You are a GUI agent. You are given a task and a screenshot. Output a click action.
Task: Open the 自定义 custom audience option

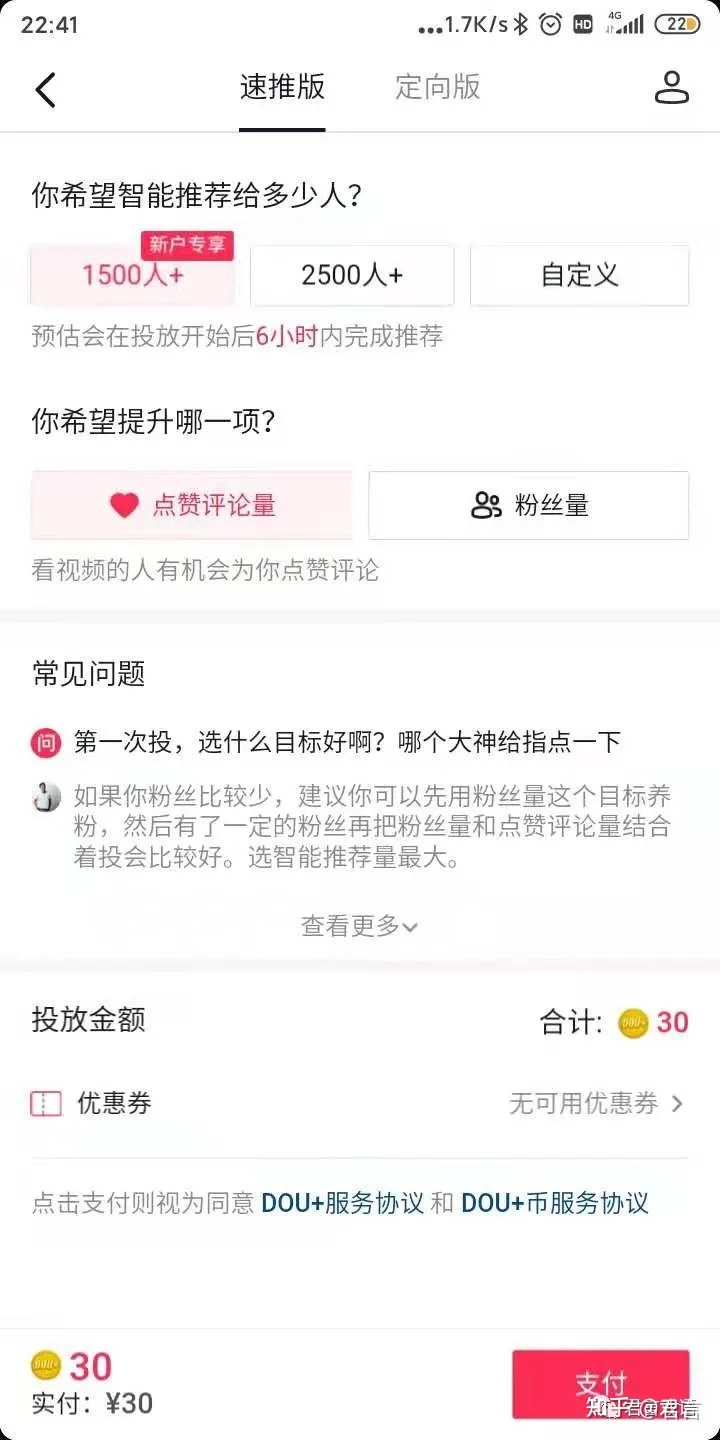[579, 276]
